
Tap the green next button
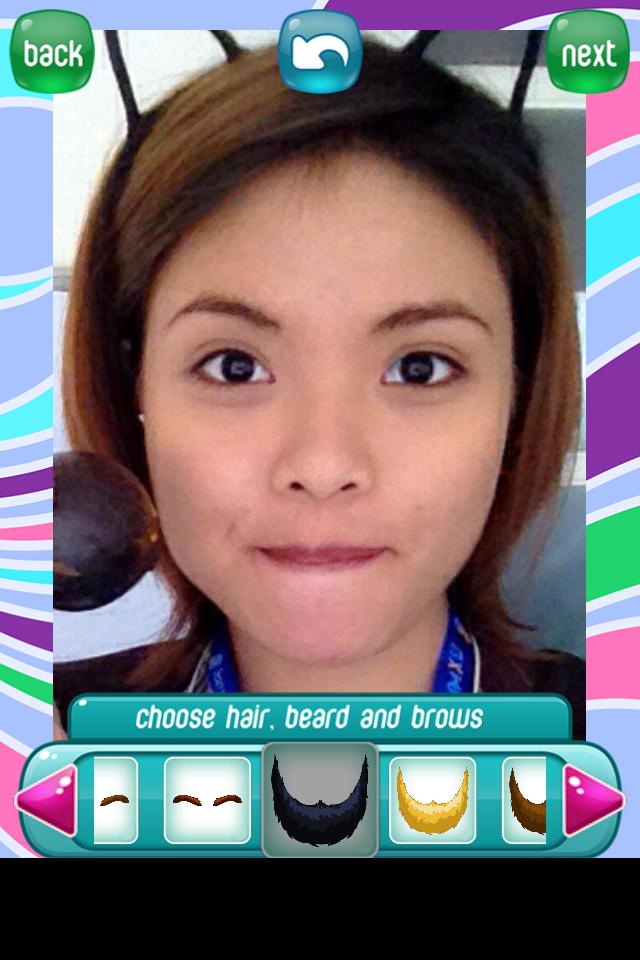click(588, 52)
